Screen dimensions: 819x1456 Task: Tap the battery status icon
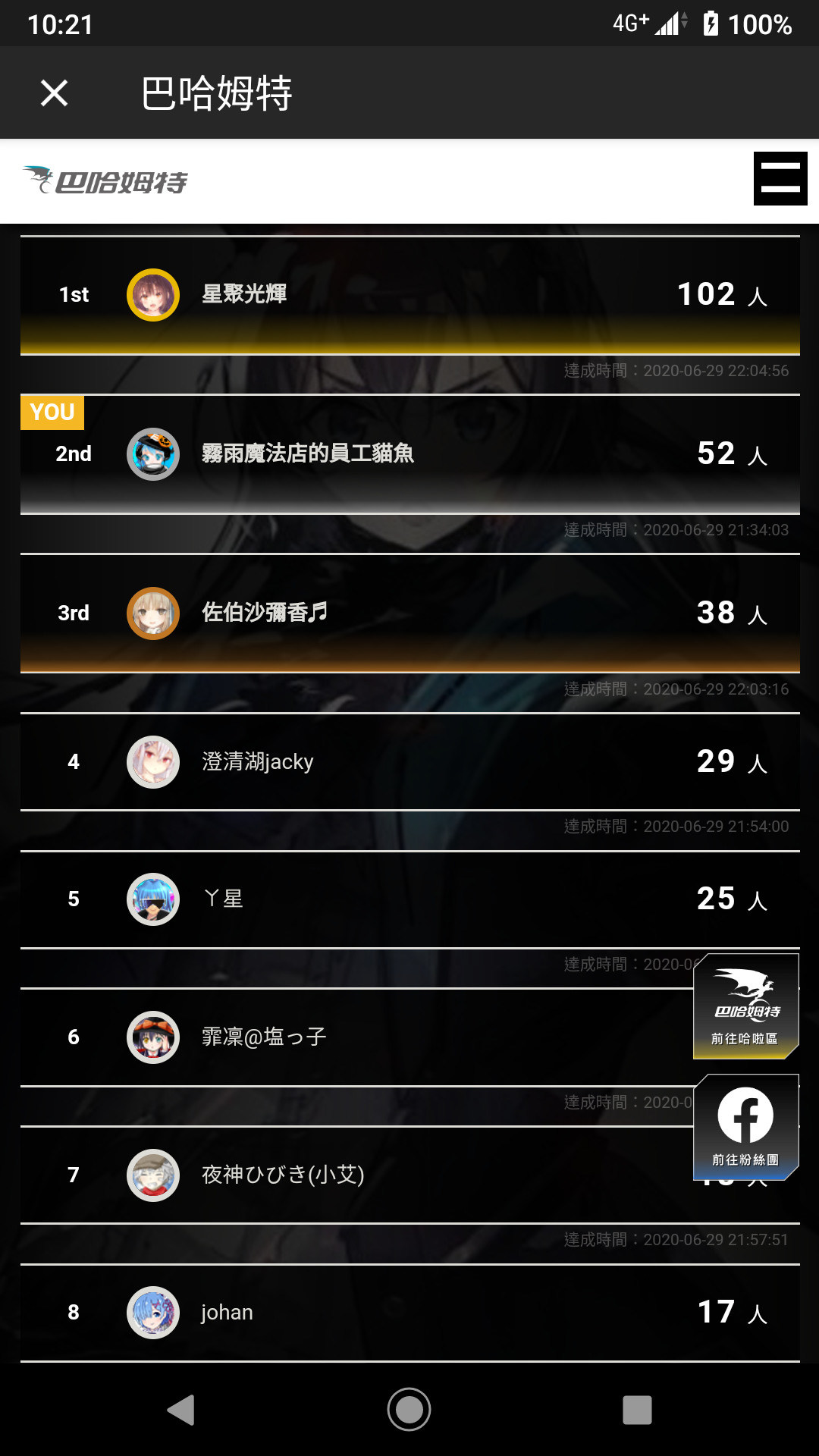711,23
